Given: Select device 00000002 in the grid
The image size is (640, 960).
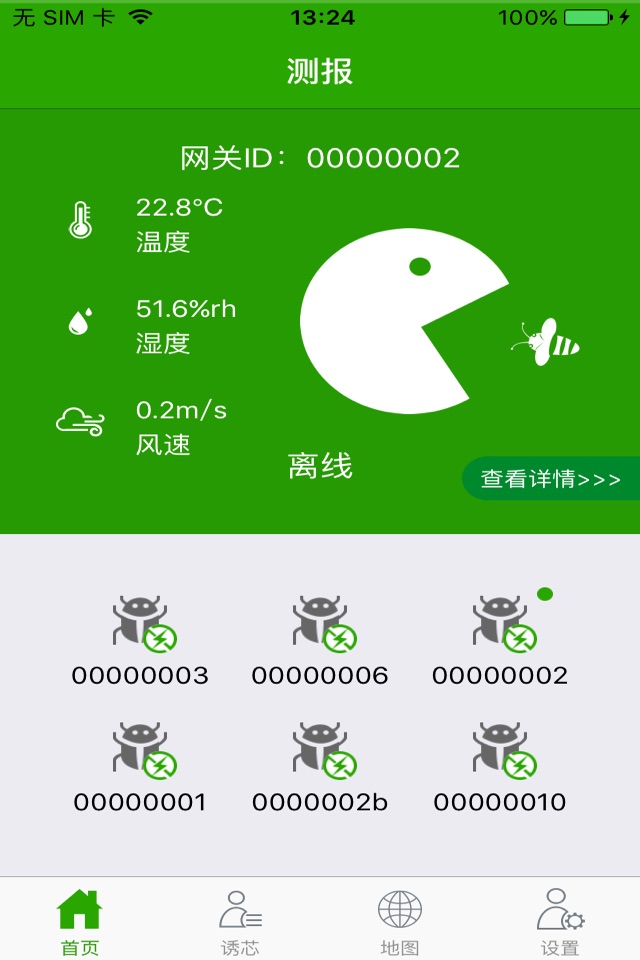Looking at the screenshot, I should click(x=500, y=640).
